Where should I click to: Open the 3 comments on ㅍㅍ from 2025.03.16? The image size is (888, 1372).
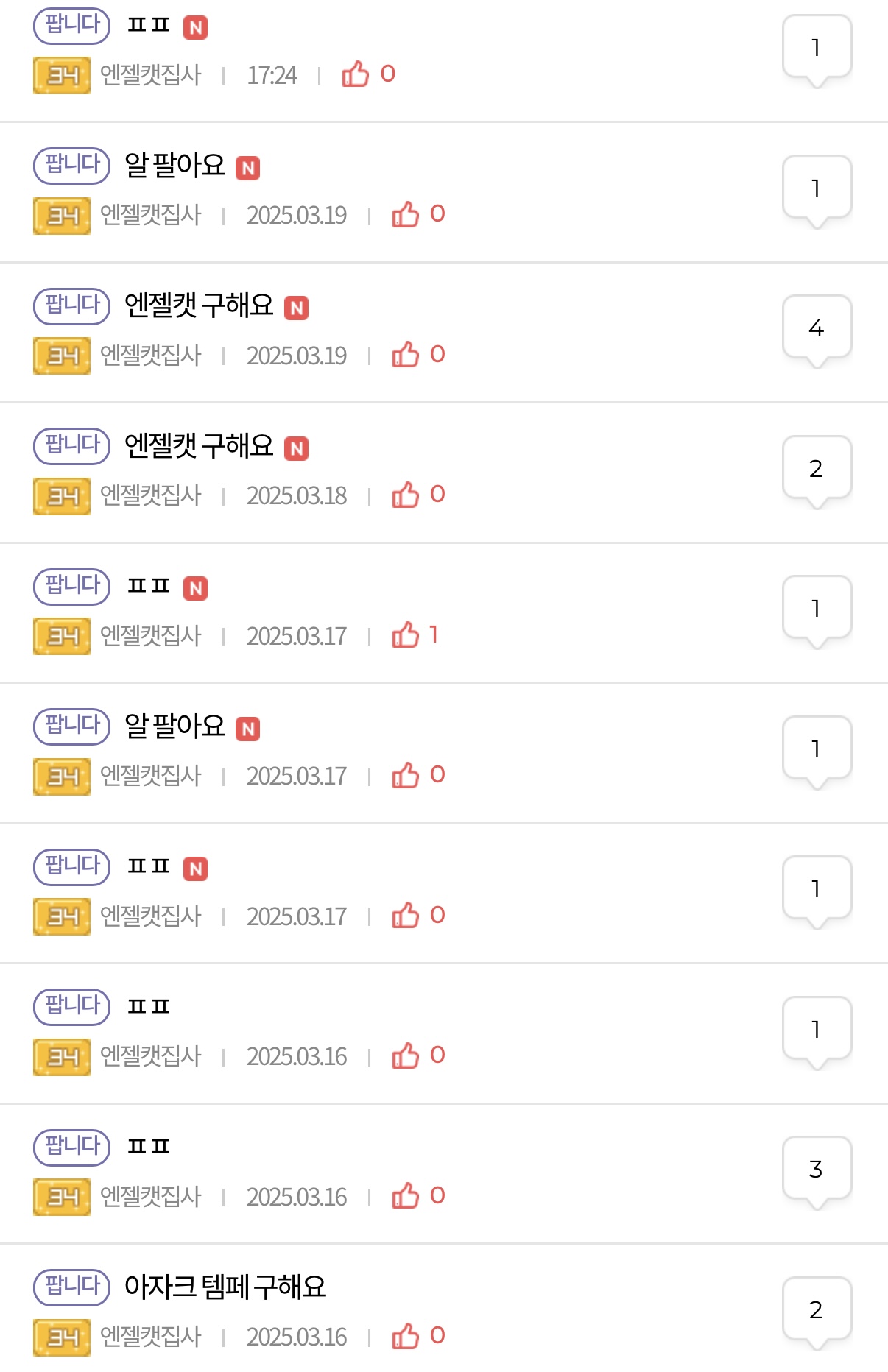coord(816,1170)
